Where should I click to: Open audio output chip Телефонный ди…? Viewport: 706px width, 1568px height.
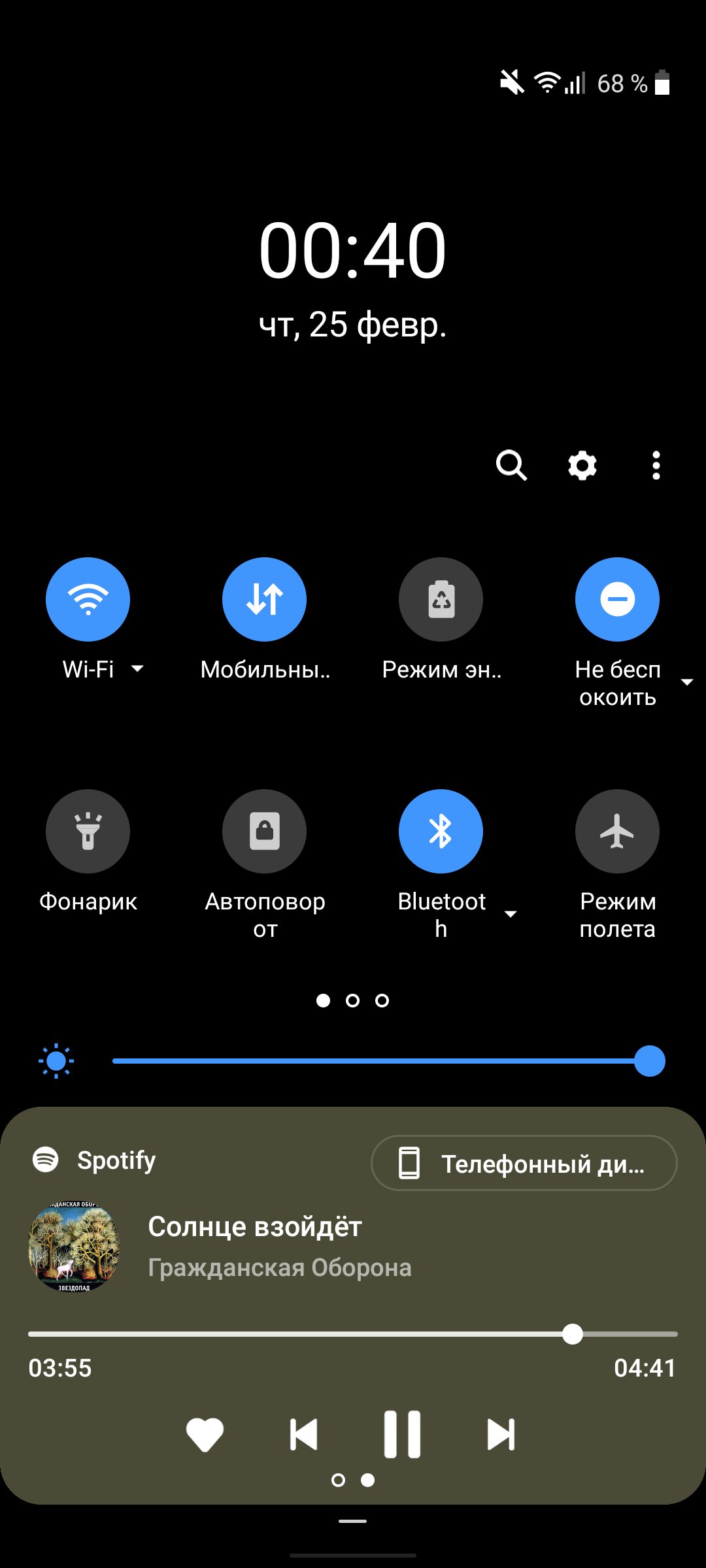tap(524, 1163)
